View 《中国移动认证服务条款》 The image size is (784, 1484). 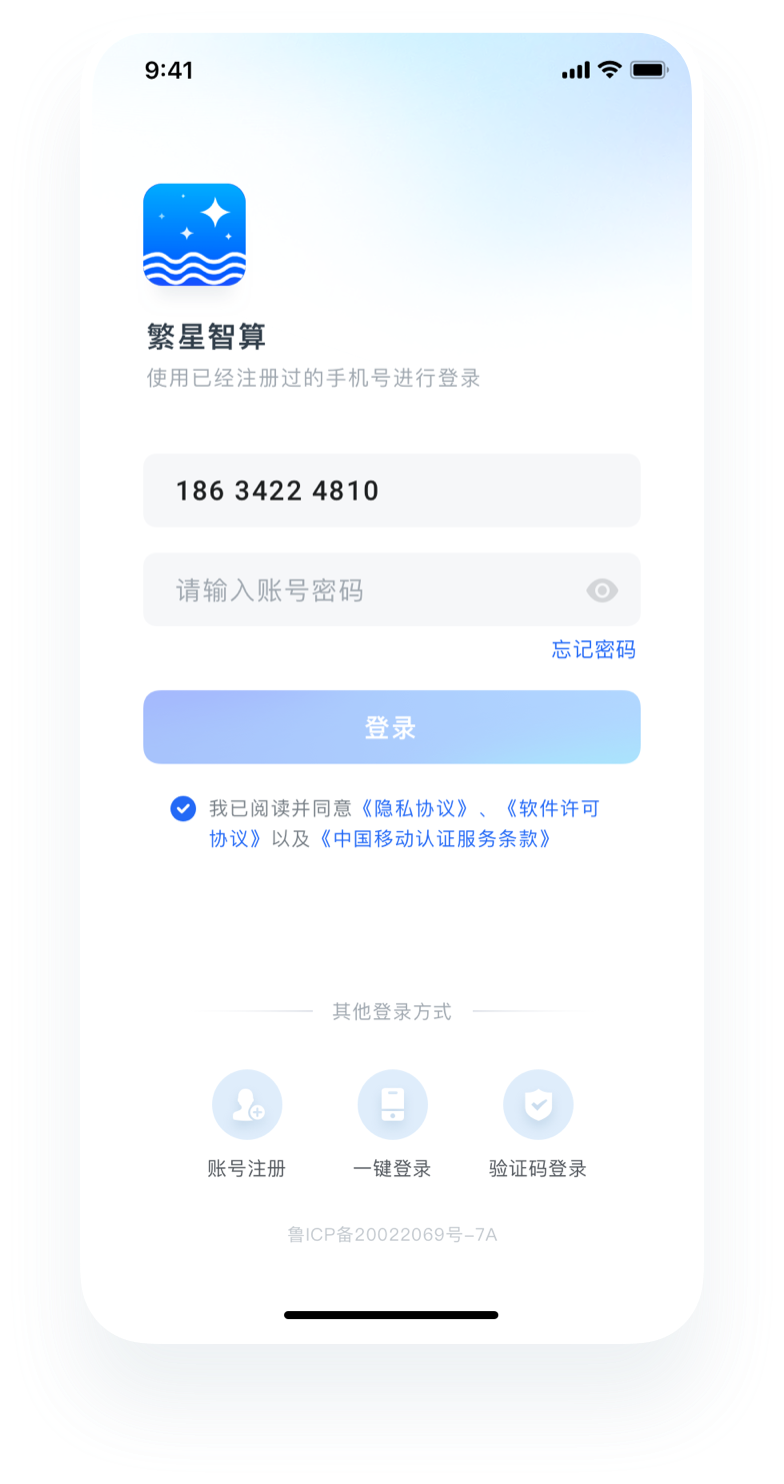(x=436, y=838)
